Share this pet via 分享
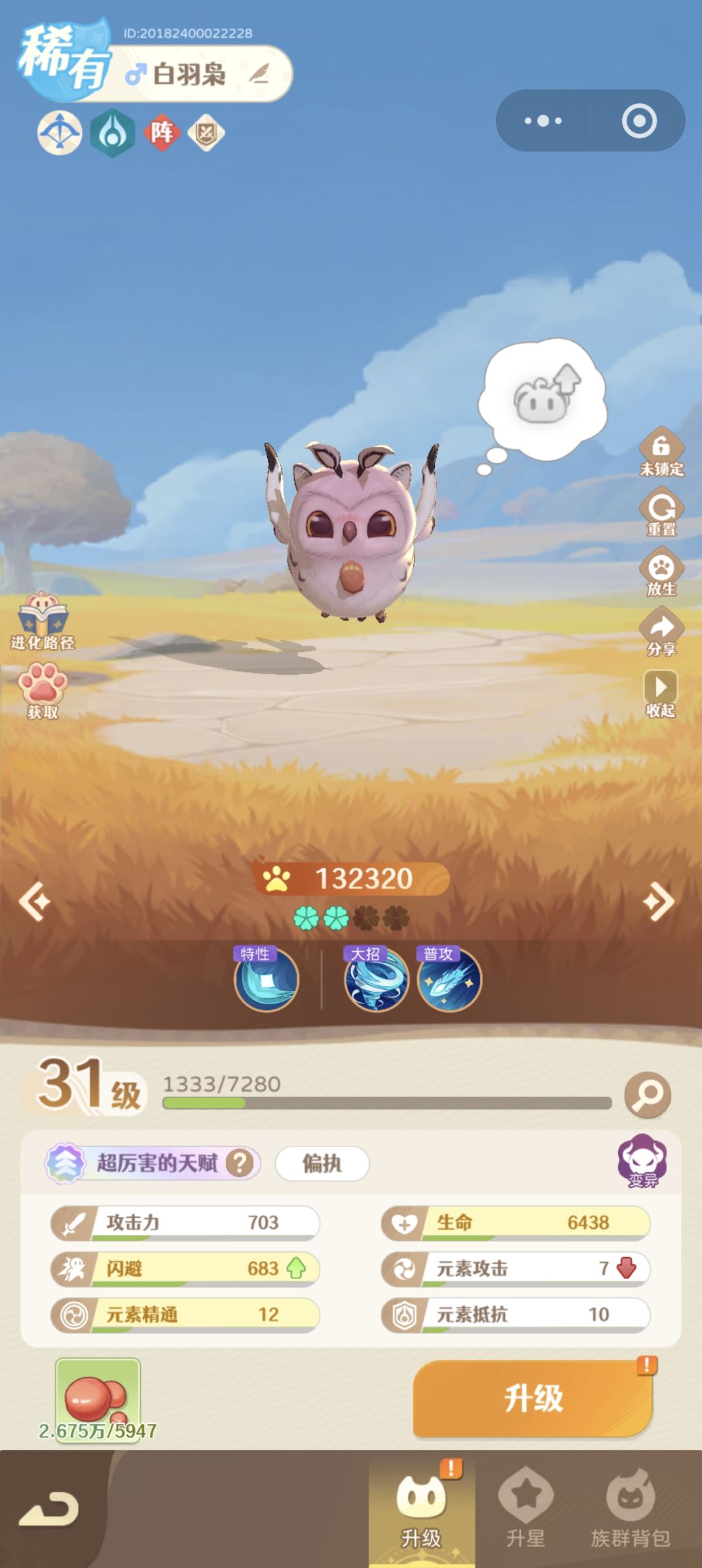The image size is (702, 1568). (661, 632)
